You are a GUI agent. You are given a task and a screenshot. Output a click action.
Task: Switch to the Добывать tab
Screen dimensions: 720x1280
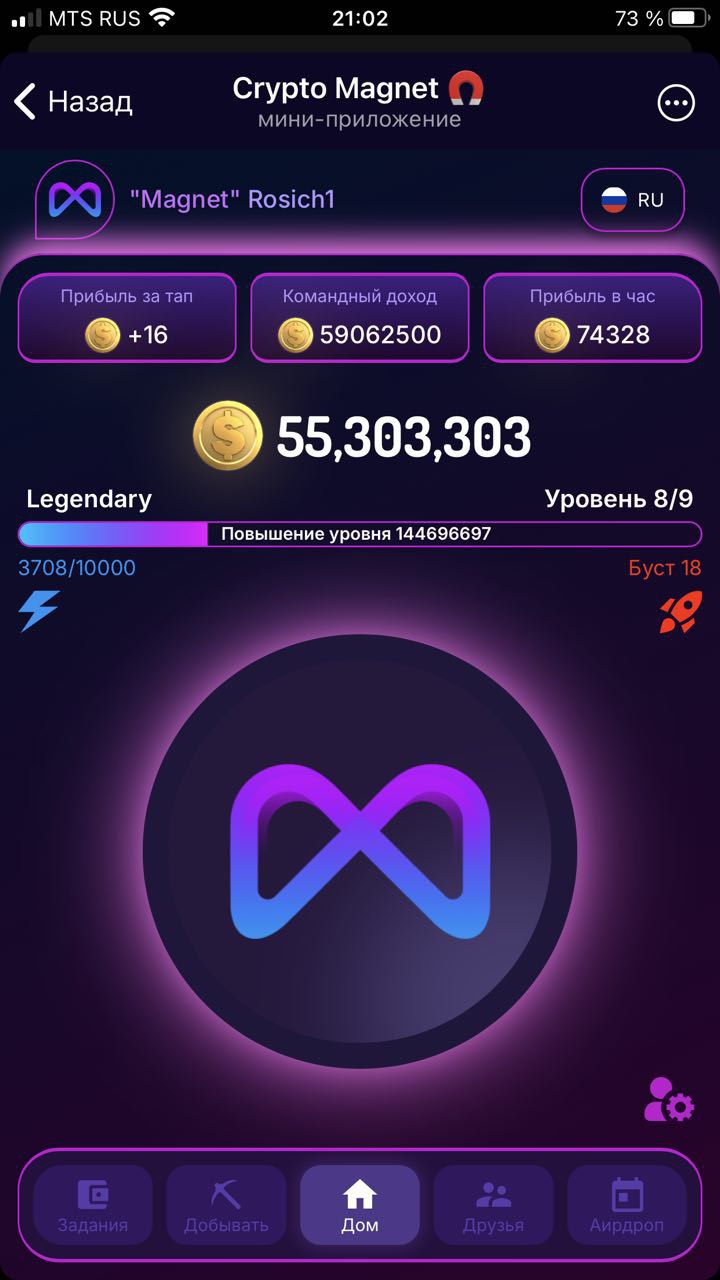(226, 1205)
